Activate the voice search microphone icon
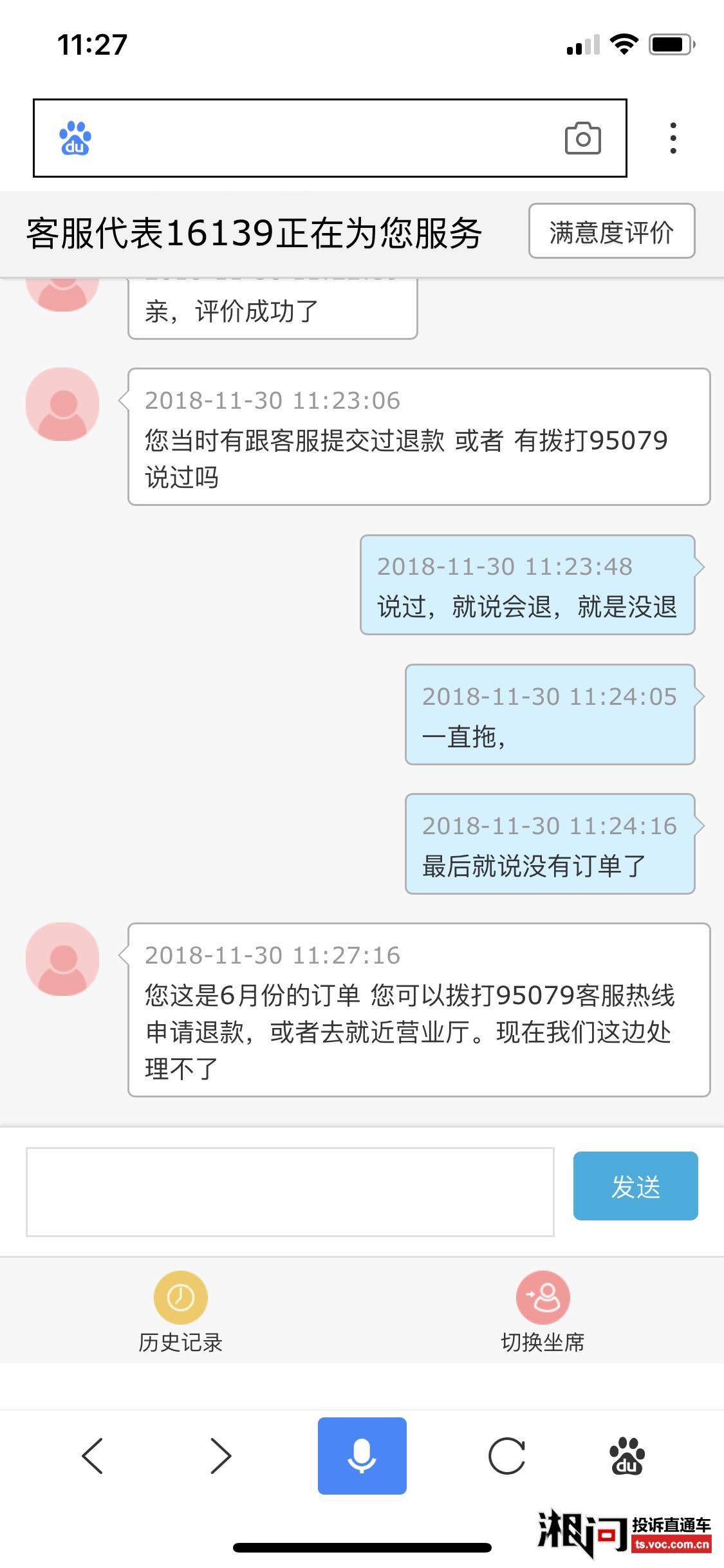The width and height of the screenshot is (724, 1568). pyautogui.click(x=362, y=1456)
